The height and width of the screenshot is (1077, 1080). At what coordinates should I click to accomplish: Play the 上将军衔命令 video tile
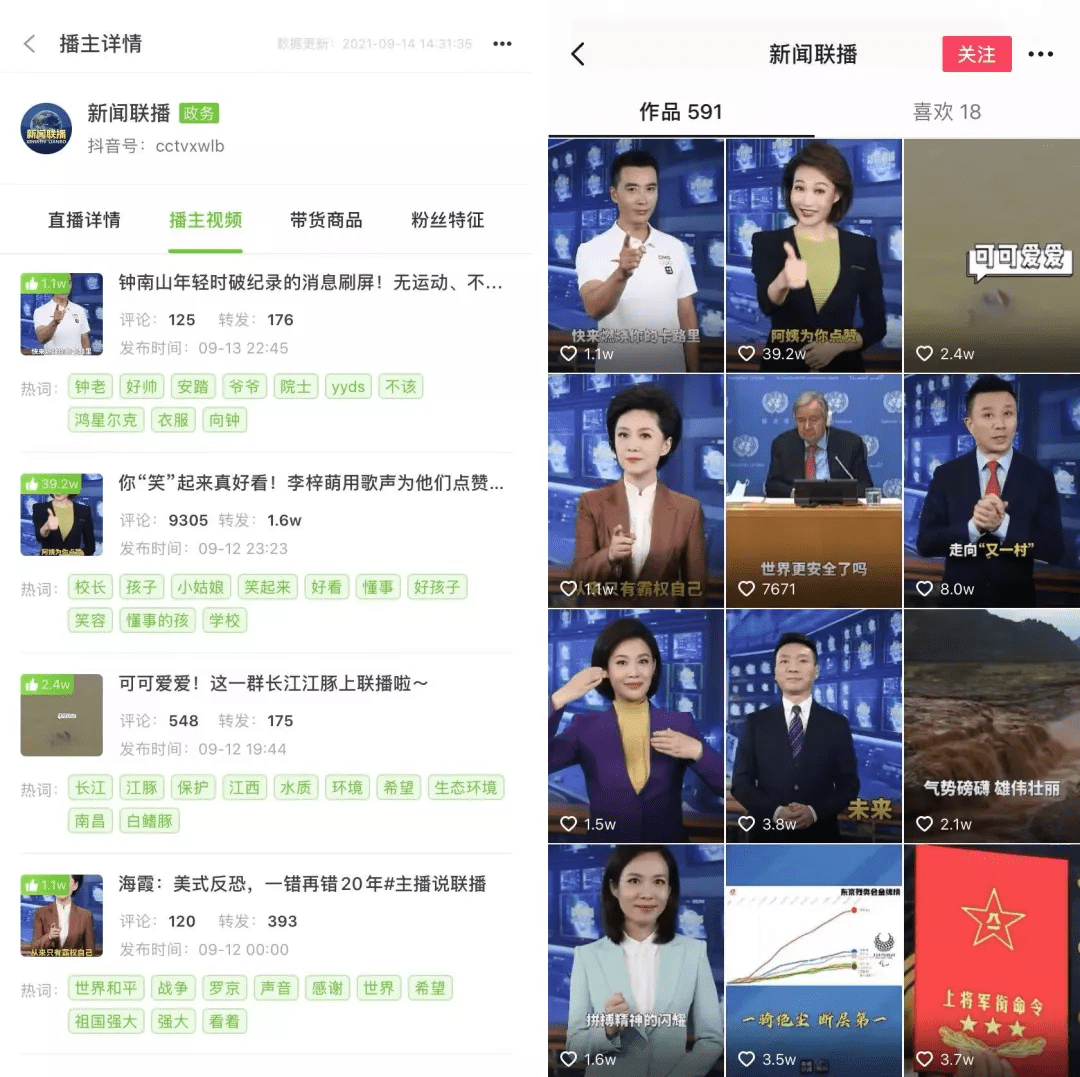pyautogui.click(x=991, y=960)
